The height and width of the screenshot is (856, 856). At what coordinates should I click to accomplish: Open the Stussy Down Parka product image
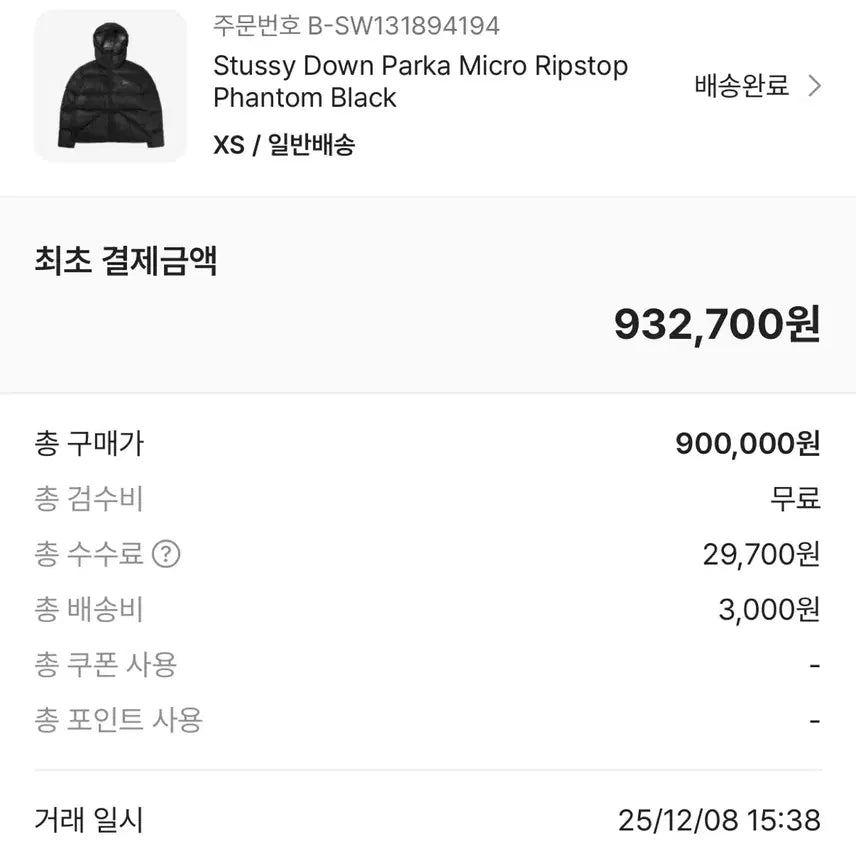111,86
